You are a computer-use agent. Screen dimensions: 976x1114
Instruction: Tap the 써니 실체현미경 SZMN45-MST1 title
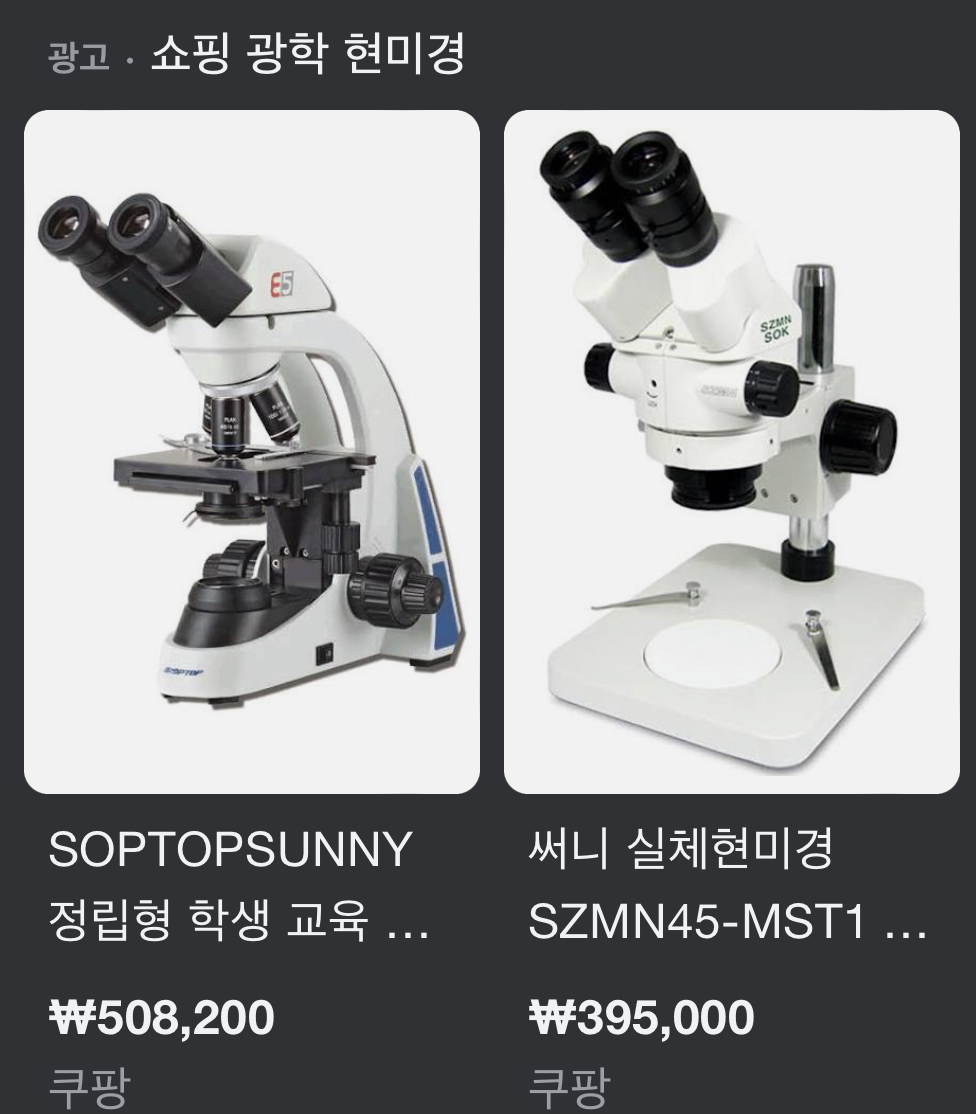[x=727, y=886]
